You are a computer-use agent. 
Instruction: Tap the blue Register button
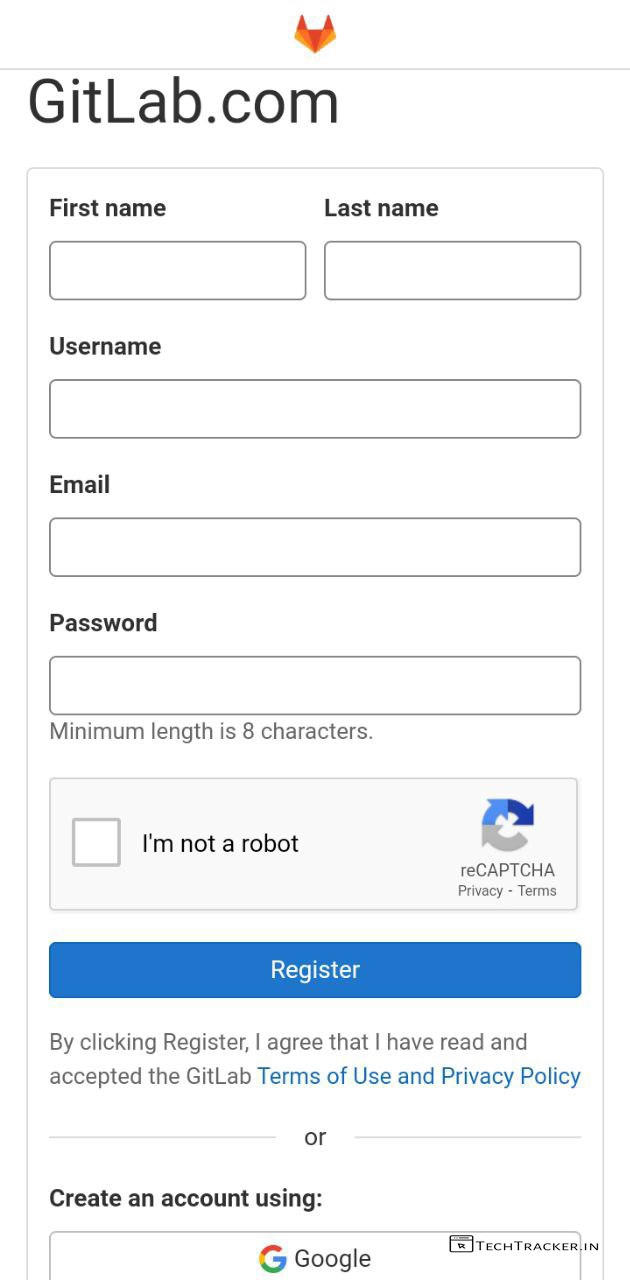(x=315, y=970)
